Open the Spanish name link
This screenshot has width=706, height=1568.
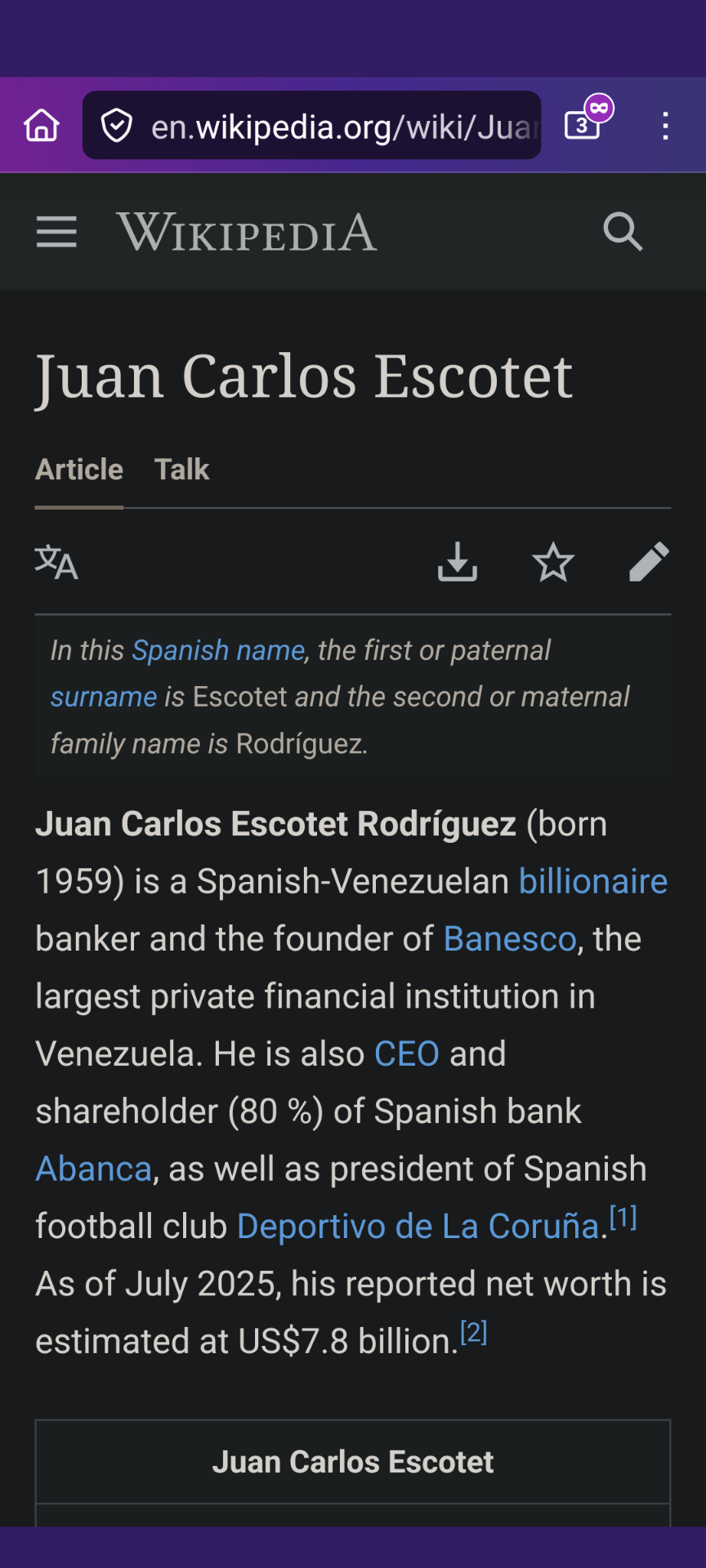click(x=218, y=650)
